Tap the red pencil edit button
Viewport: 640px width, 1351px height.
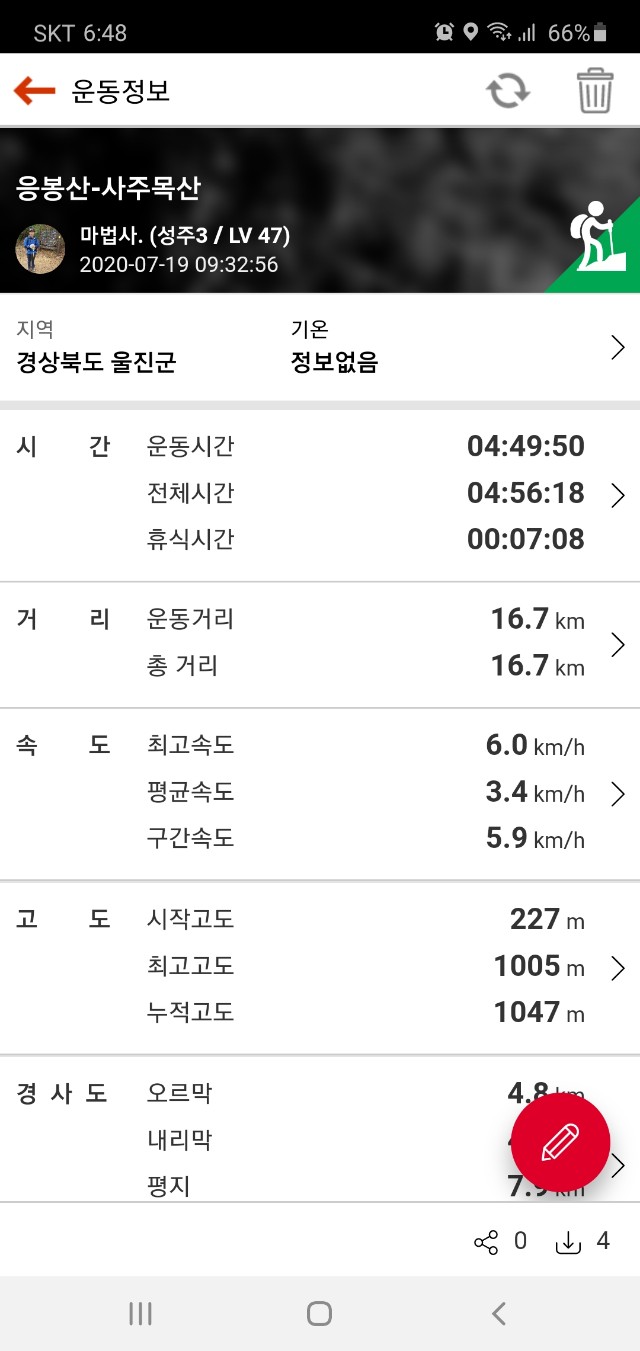(560, 1142)
